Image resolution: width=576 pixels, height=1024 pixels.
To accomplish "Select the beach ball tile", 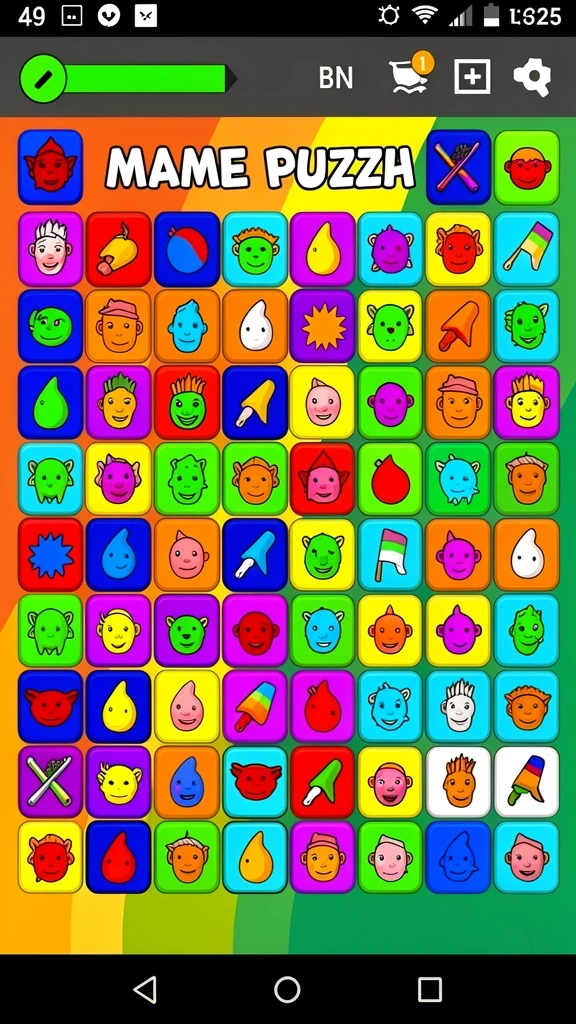I will pos(187,249).
